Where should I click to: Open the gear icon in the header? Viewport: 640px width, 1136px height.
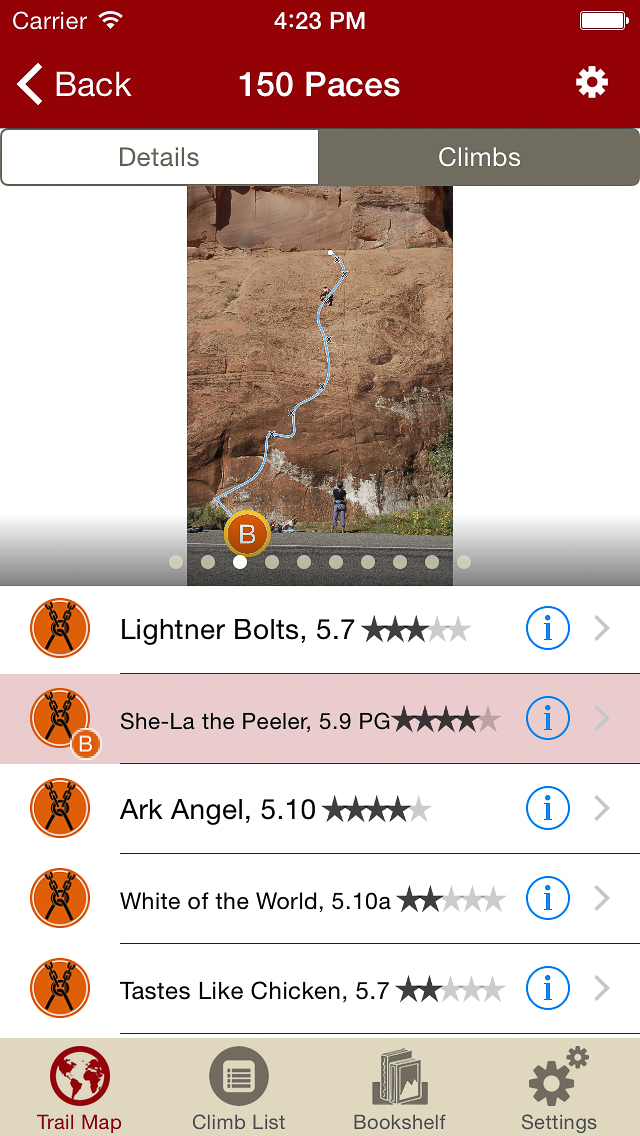[592, 83]
